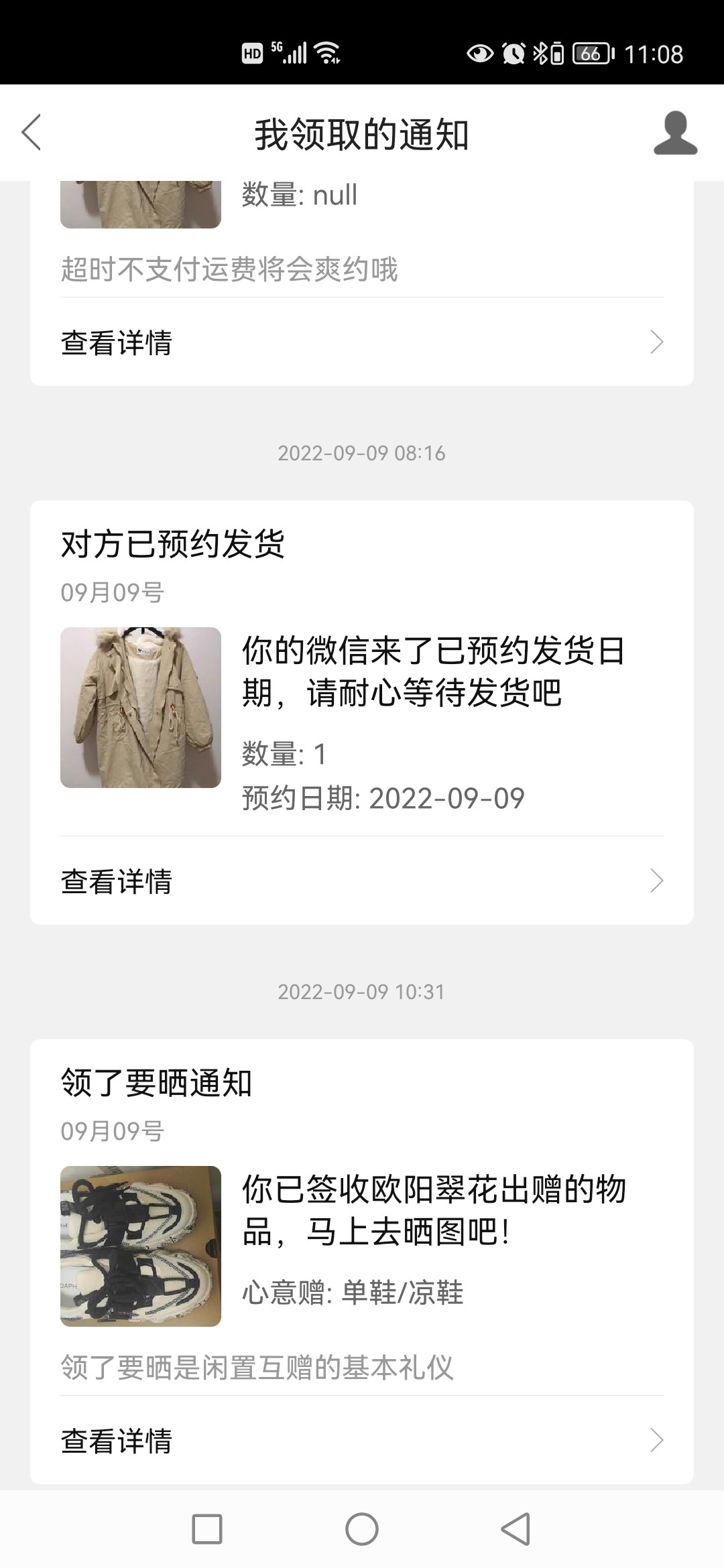Open 查看详情 for 领了要晒通知
724x1568 pixels.
tap(362, 1440)
